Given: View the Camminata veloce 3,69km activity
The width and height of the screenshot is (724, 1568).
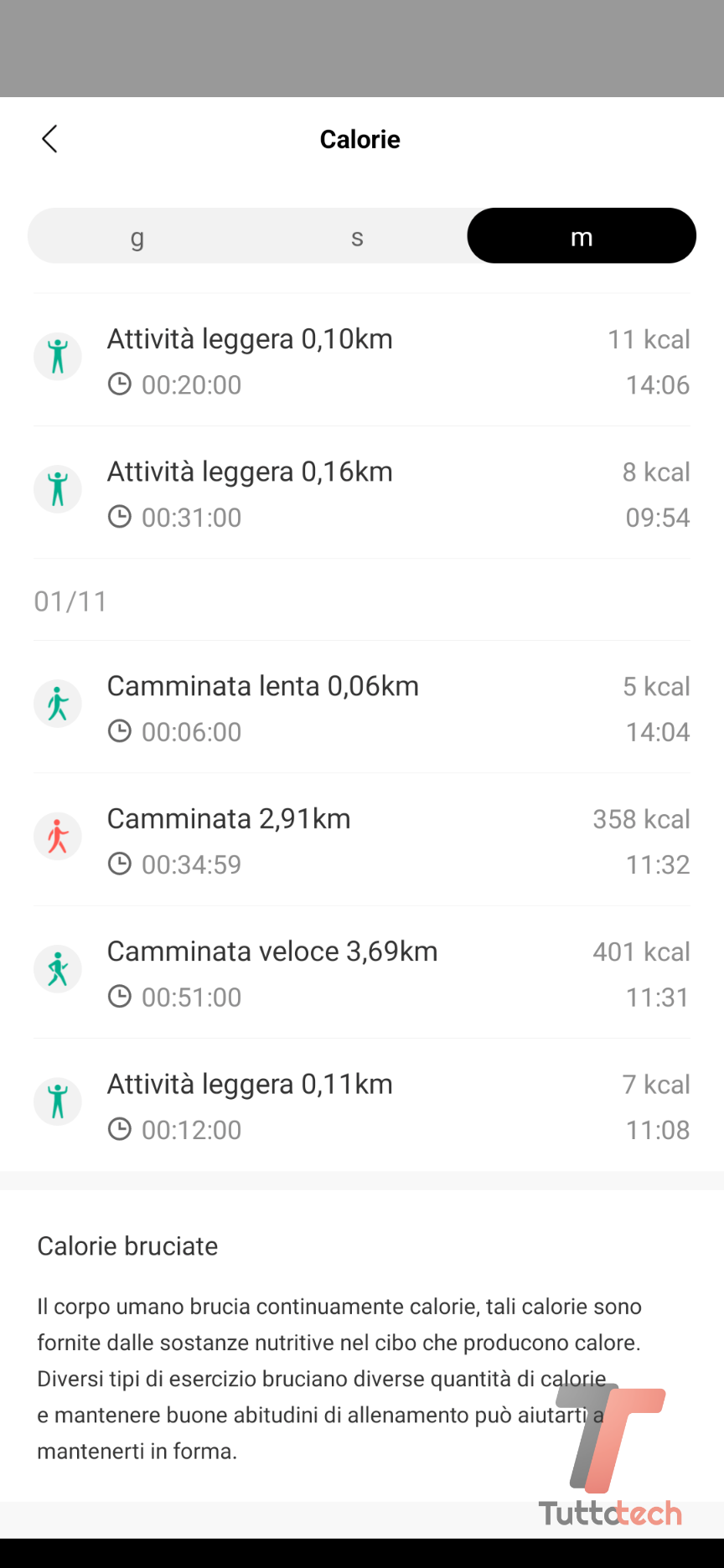Looking at the screenshot, I should tap(361, 973).
